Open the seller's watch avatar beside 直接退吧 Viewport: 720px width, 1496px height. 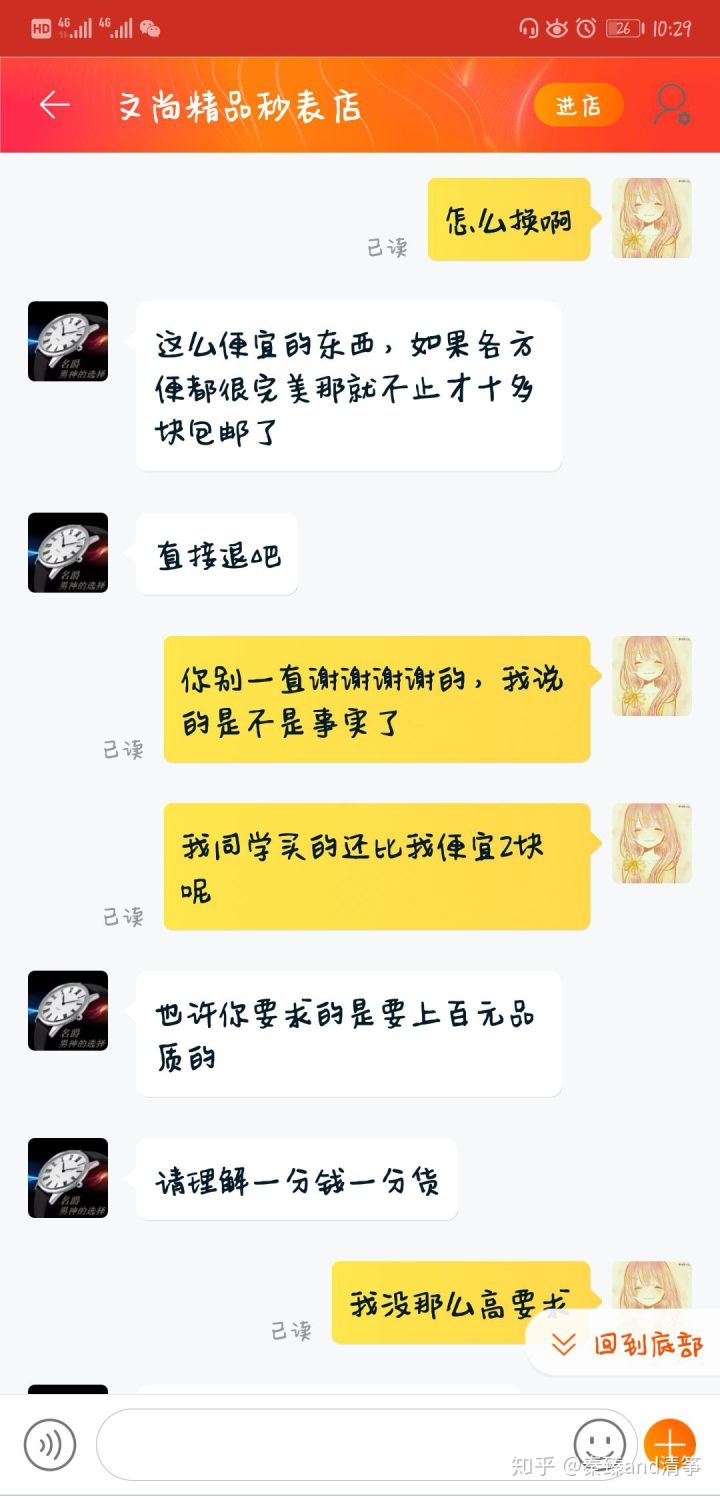point(68,553)
